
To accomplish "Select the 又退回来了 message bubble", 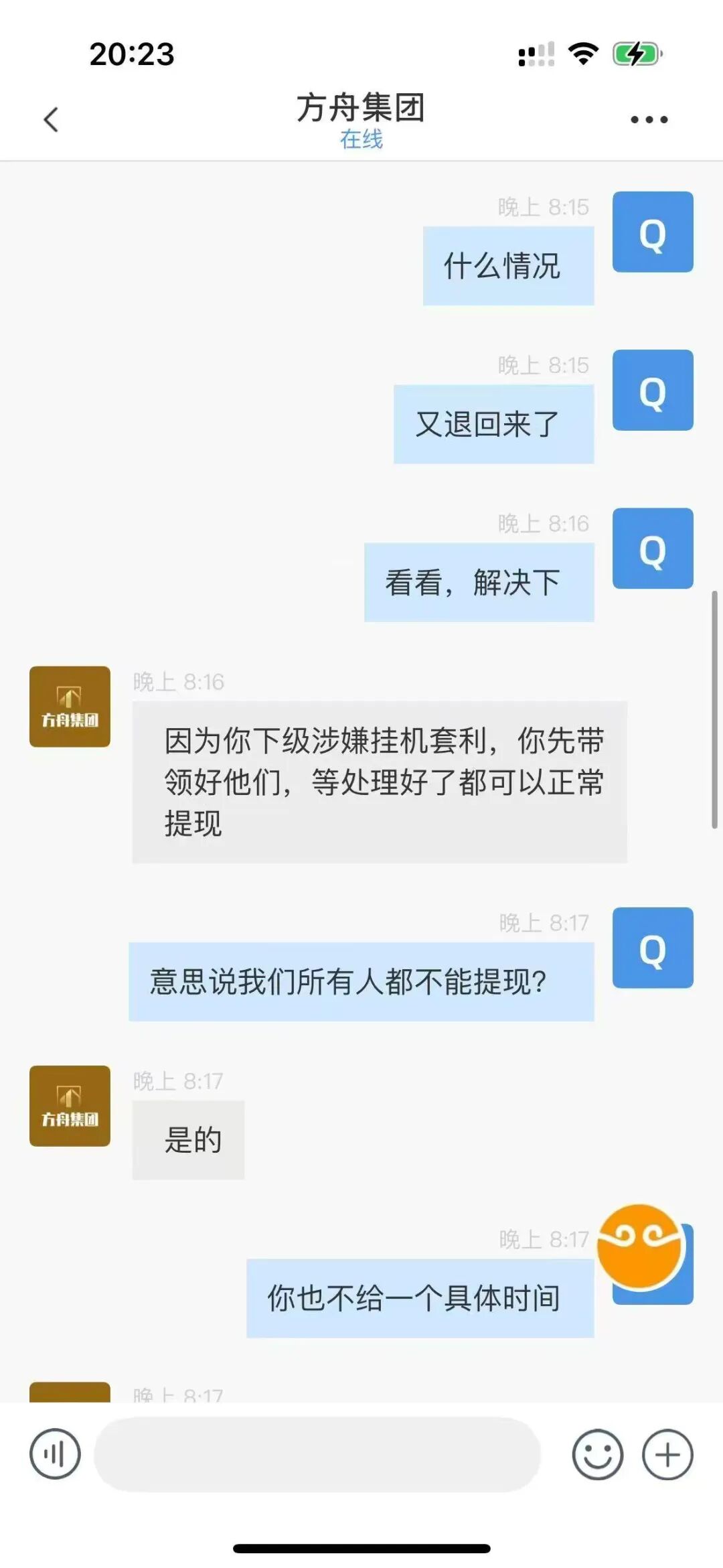I will (493, 423).
